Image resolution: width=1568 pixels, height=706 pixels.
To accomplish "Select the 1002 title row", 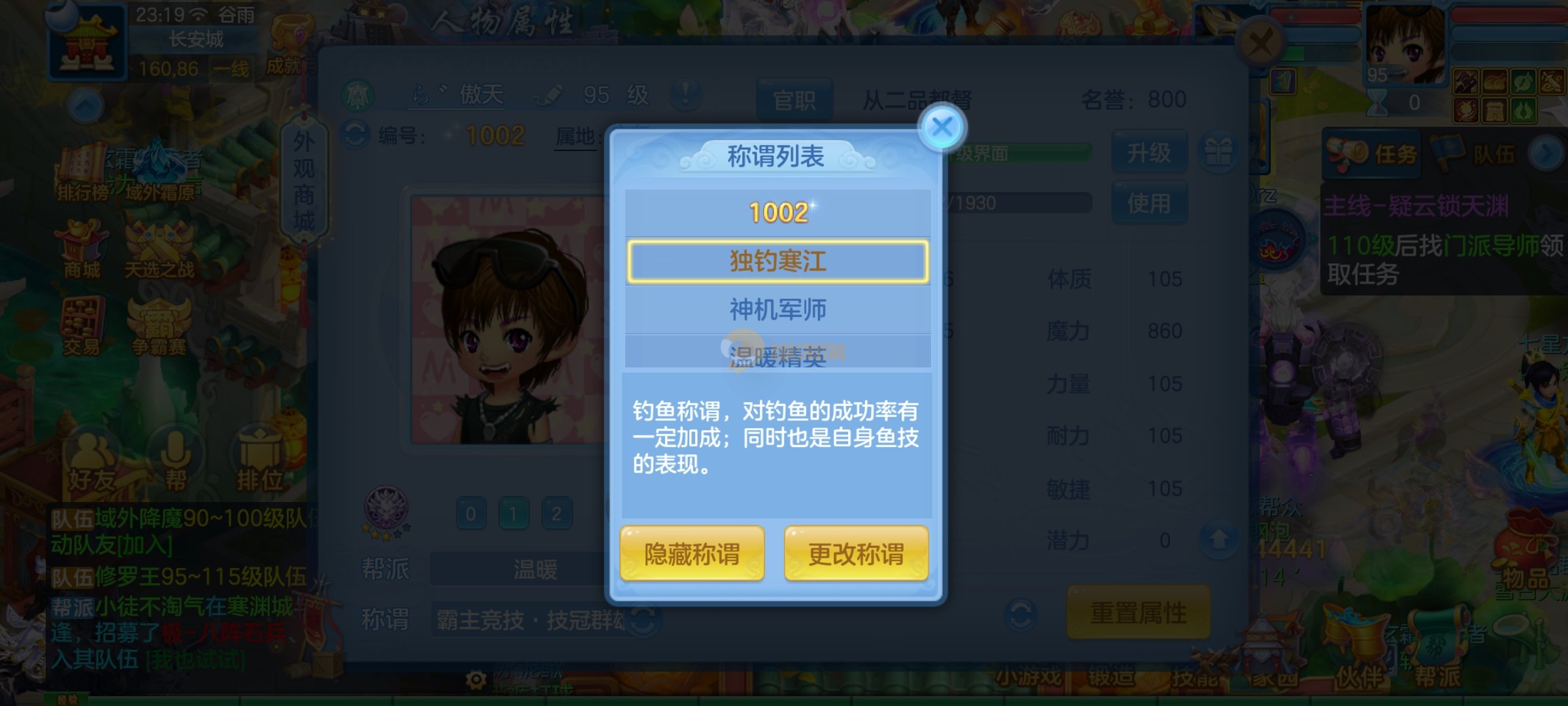I will coord(777,212).
